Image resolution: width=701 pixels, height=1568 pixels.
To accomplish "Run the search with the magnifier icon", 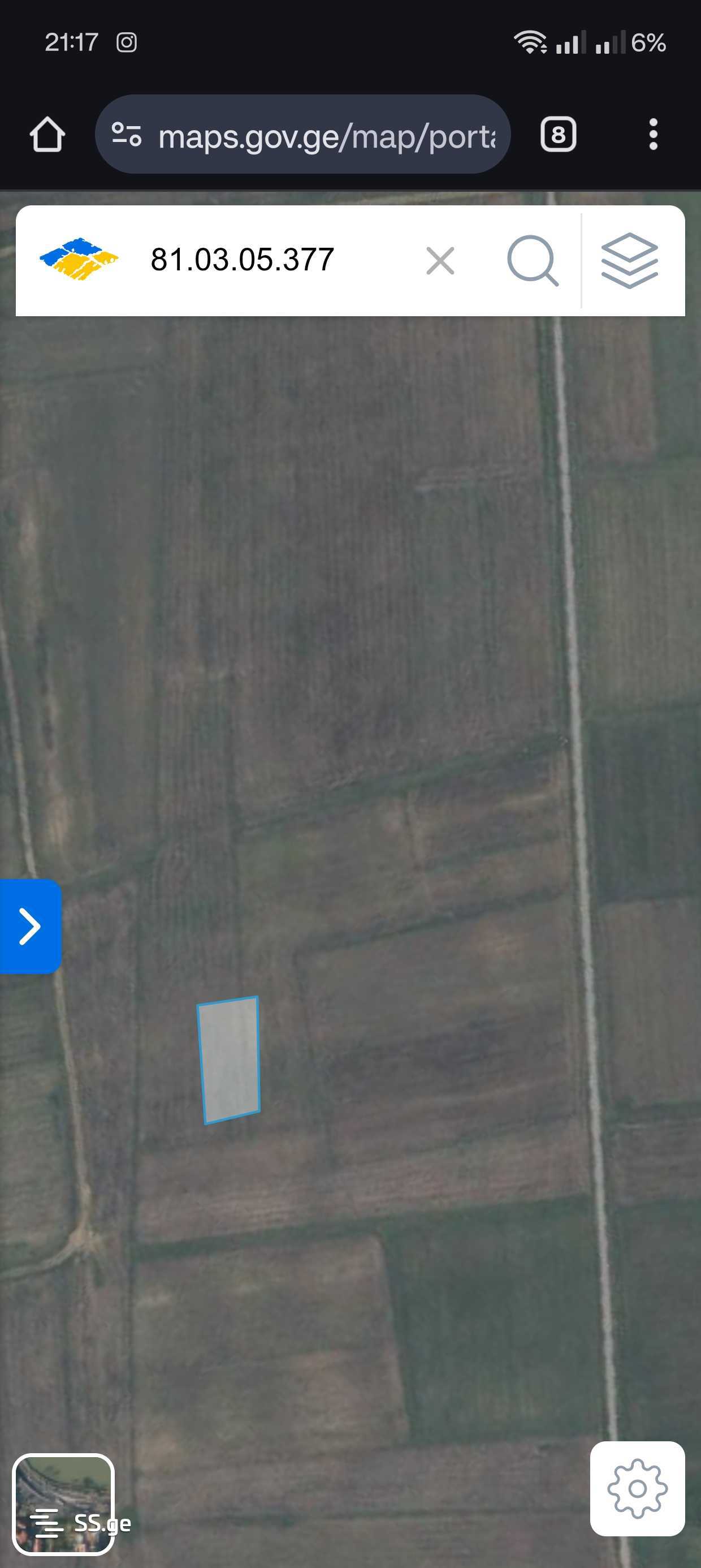I will click(533, 261).
